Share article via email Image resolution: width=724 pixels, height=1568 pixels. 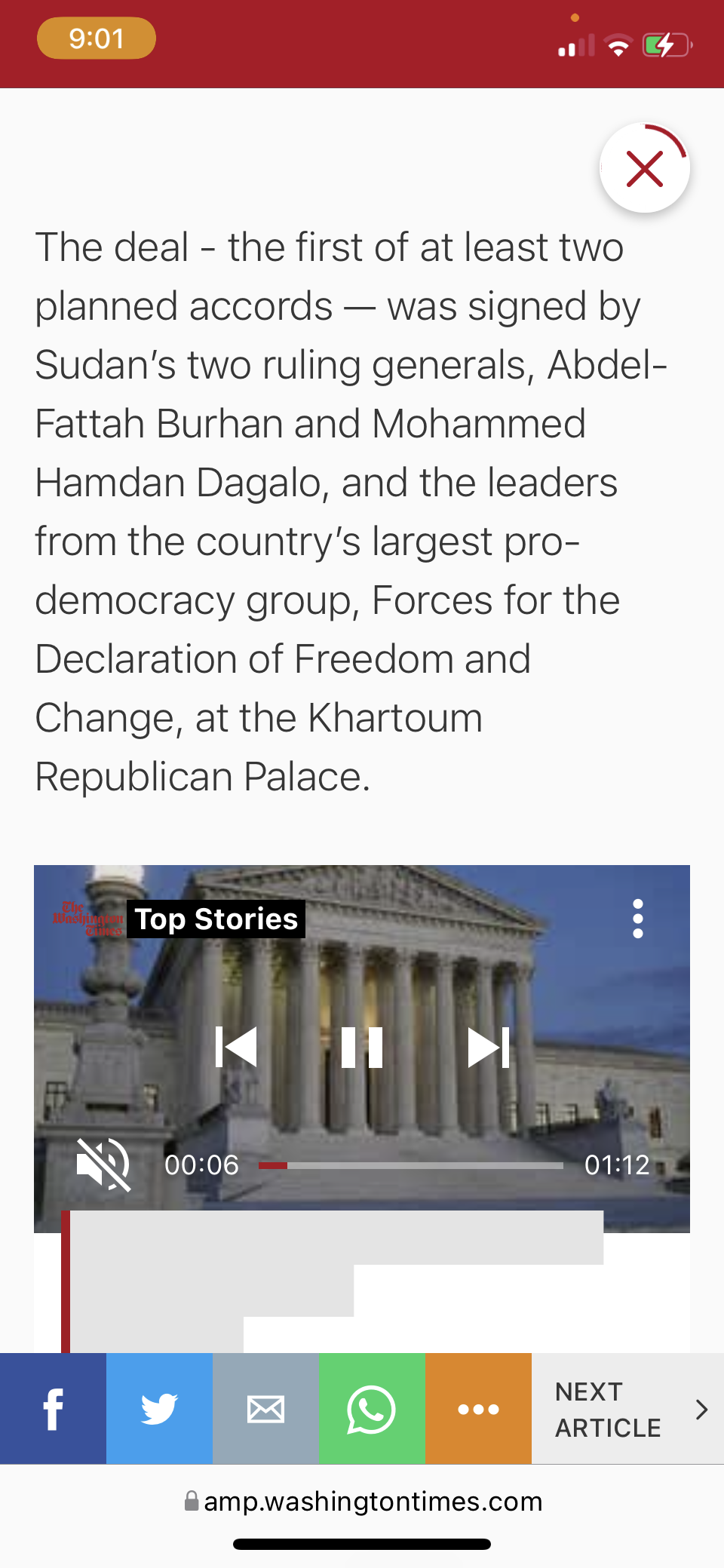(x=265, y=1408)
